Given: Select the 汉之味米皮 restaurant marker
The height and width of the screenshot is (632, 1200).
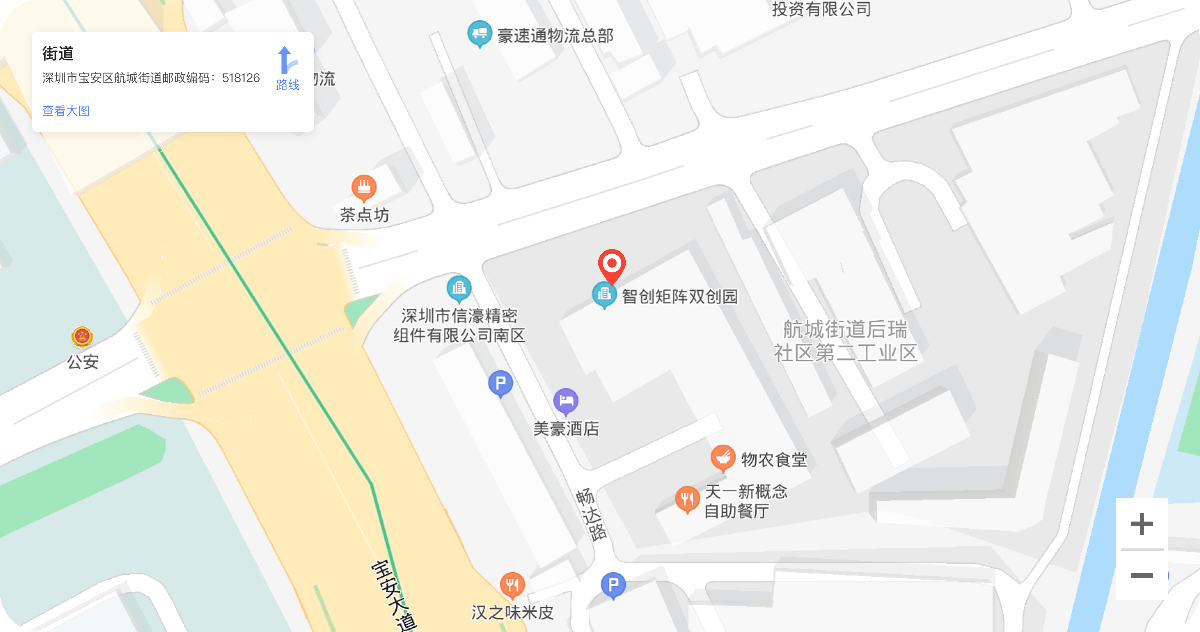Looking at the screenshot, I should click(x=512, y=584).
